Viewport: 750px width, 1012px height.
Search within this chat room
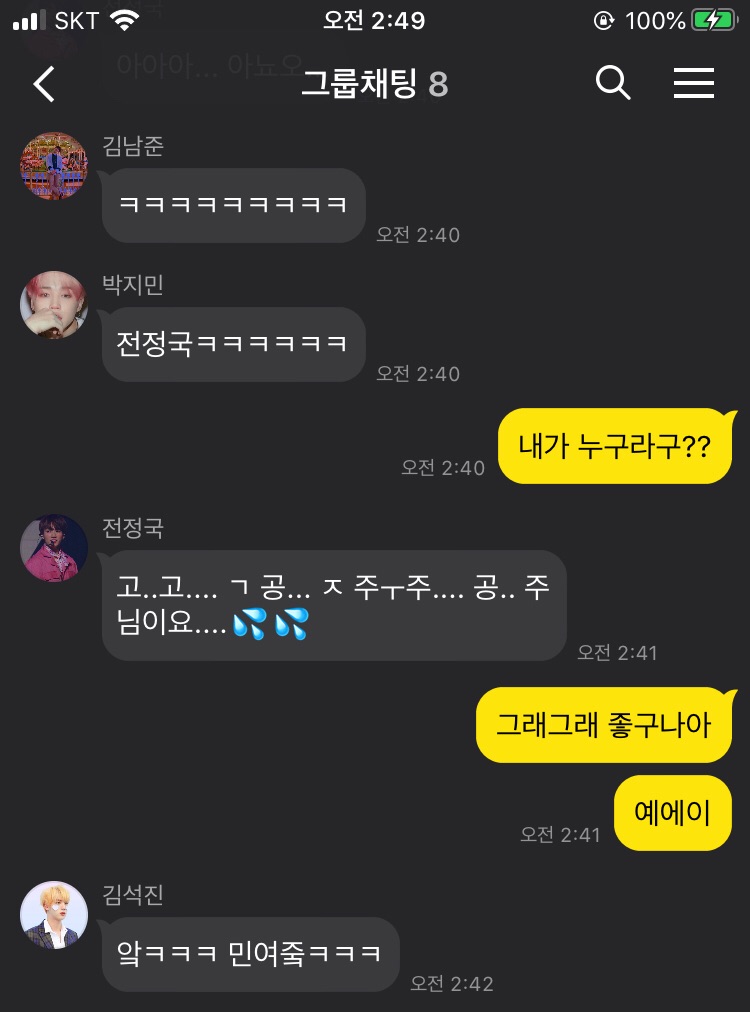pyautogui.click(x=613, y=84)
